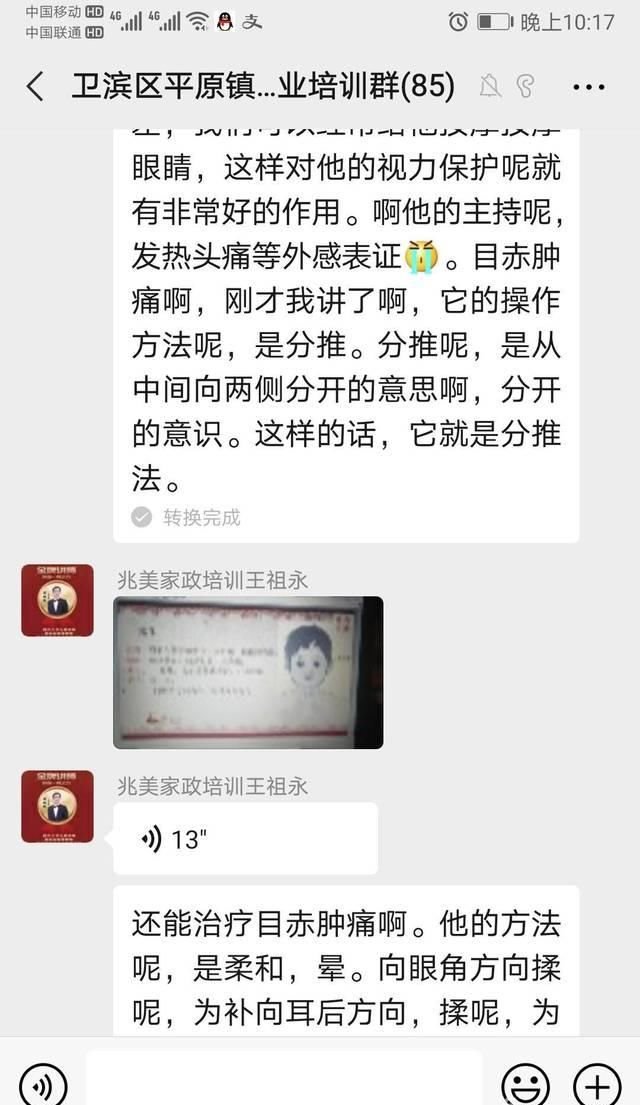
Task: Open the group chat options menu
Action: tap(589, 86)
